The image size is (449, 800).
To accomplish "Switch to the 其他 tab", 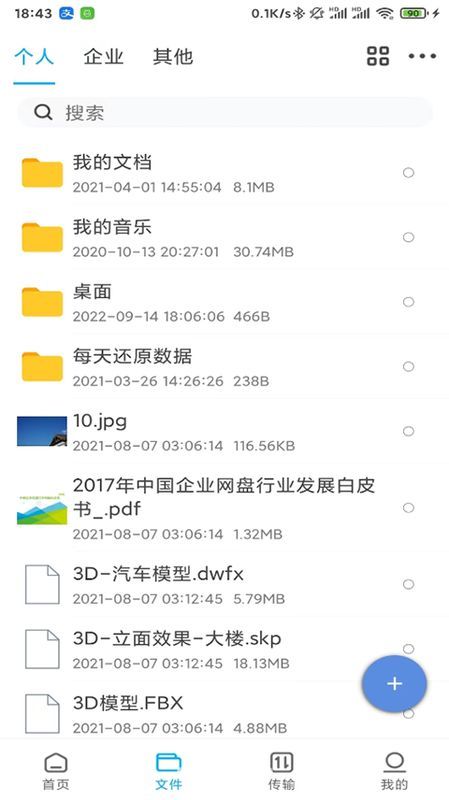I will tap(173, 57).
